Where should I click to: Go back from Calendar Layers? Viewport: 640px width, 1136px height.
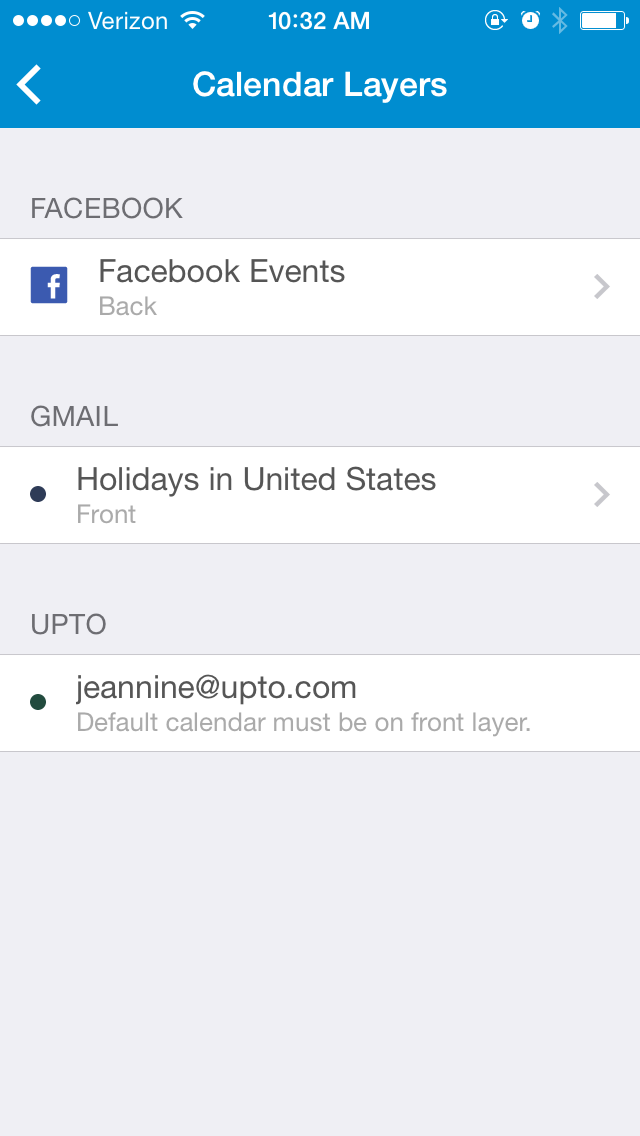click(30, 85)
